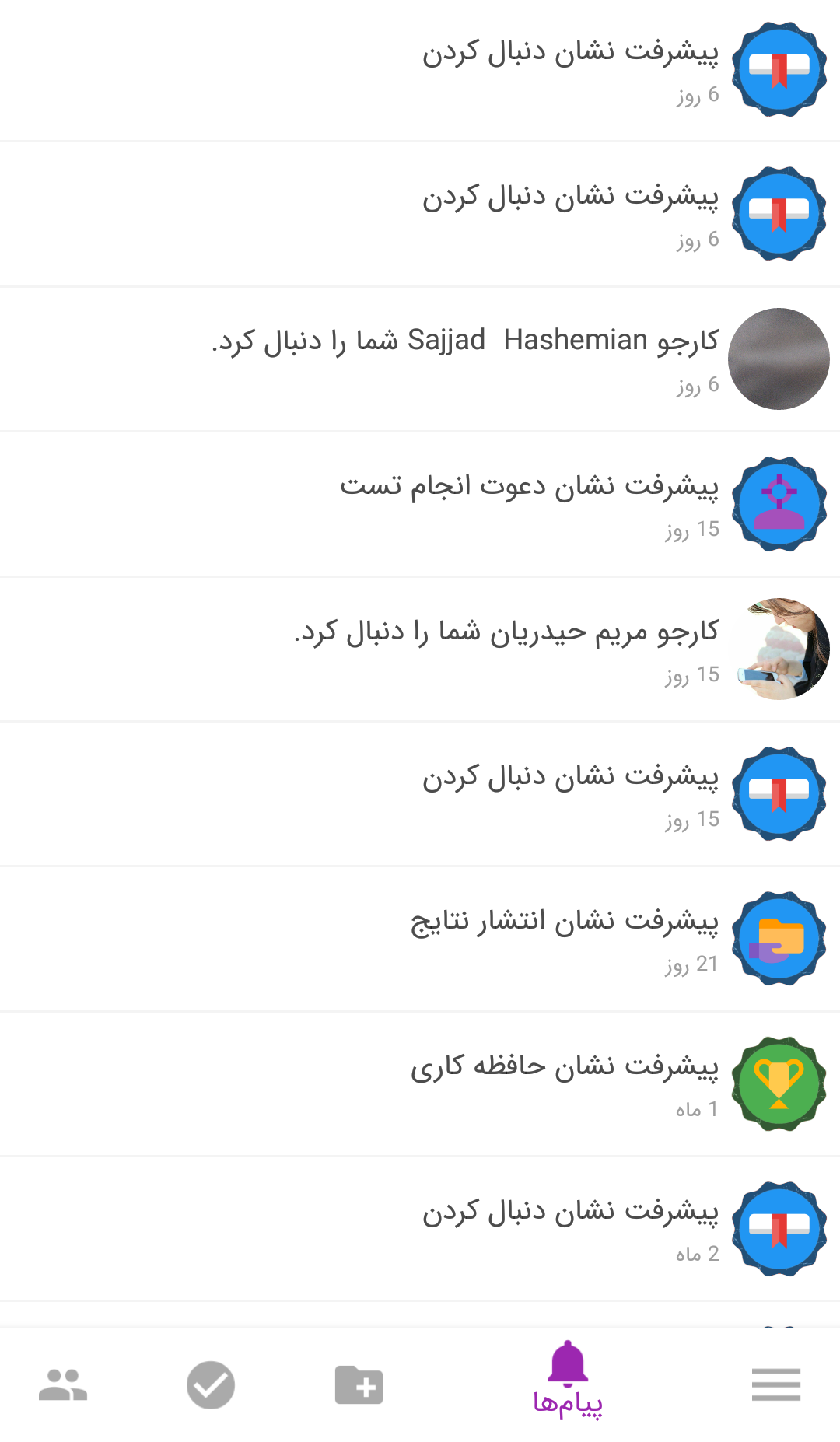Open پیشرفت نشان حافظه کاری notification

coord(420,1084)
